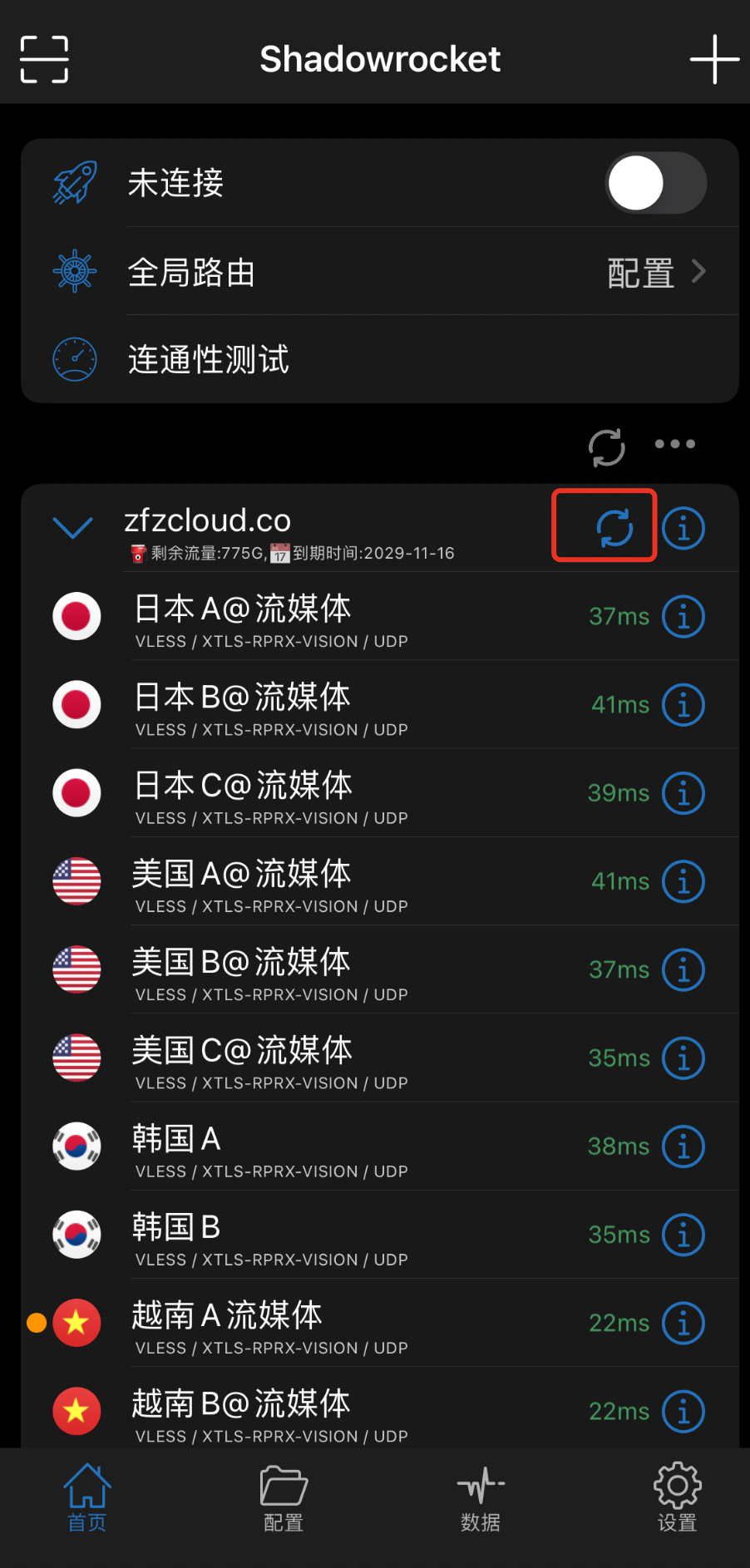Update the zfzcloud.co subscription

(614, 528)
